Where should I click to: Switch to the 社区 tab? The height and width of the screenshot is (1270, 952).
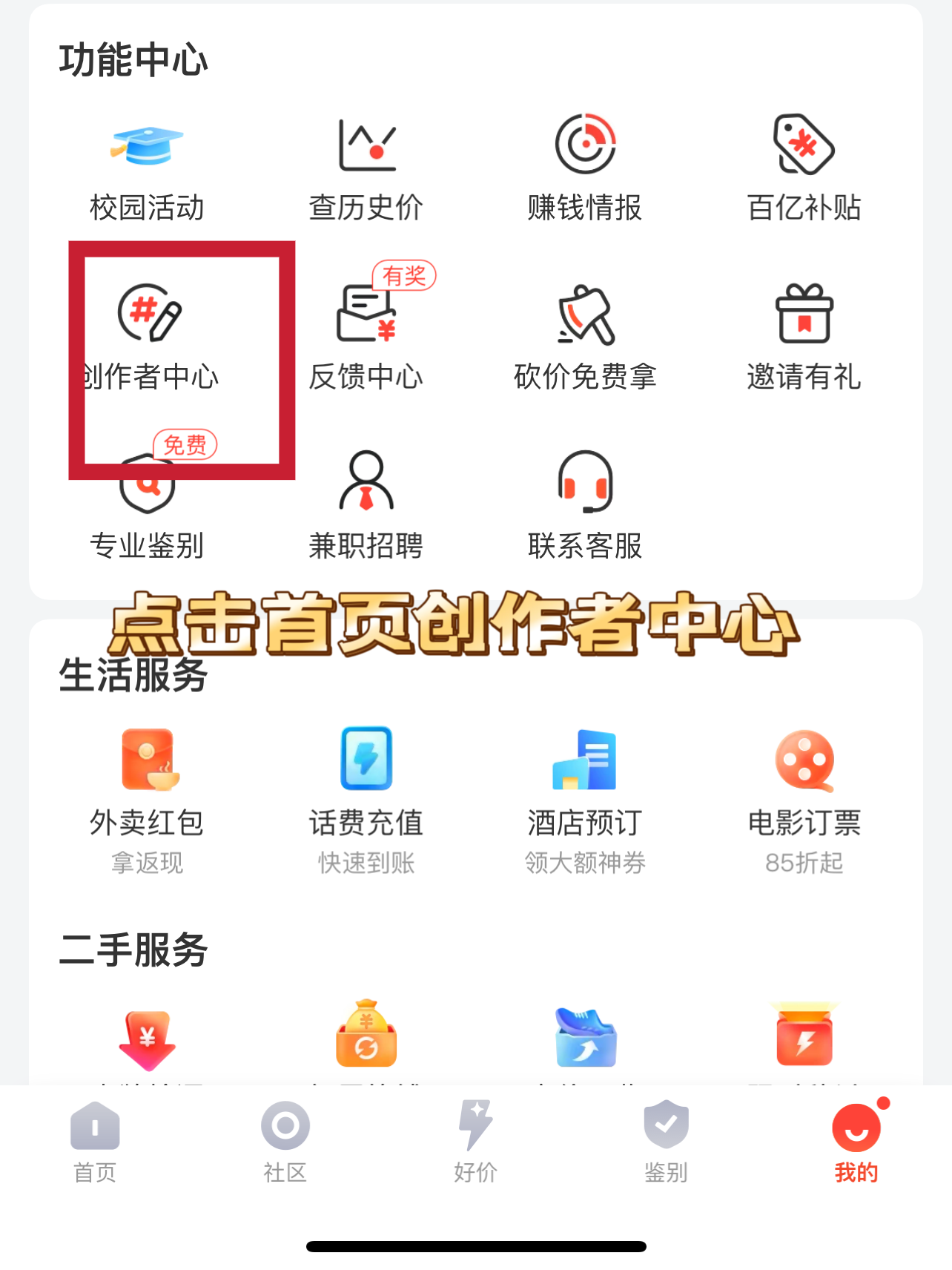coord(285,1142)
